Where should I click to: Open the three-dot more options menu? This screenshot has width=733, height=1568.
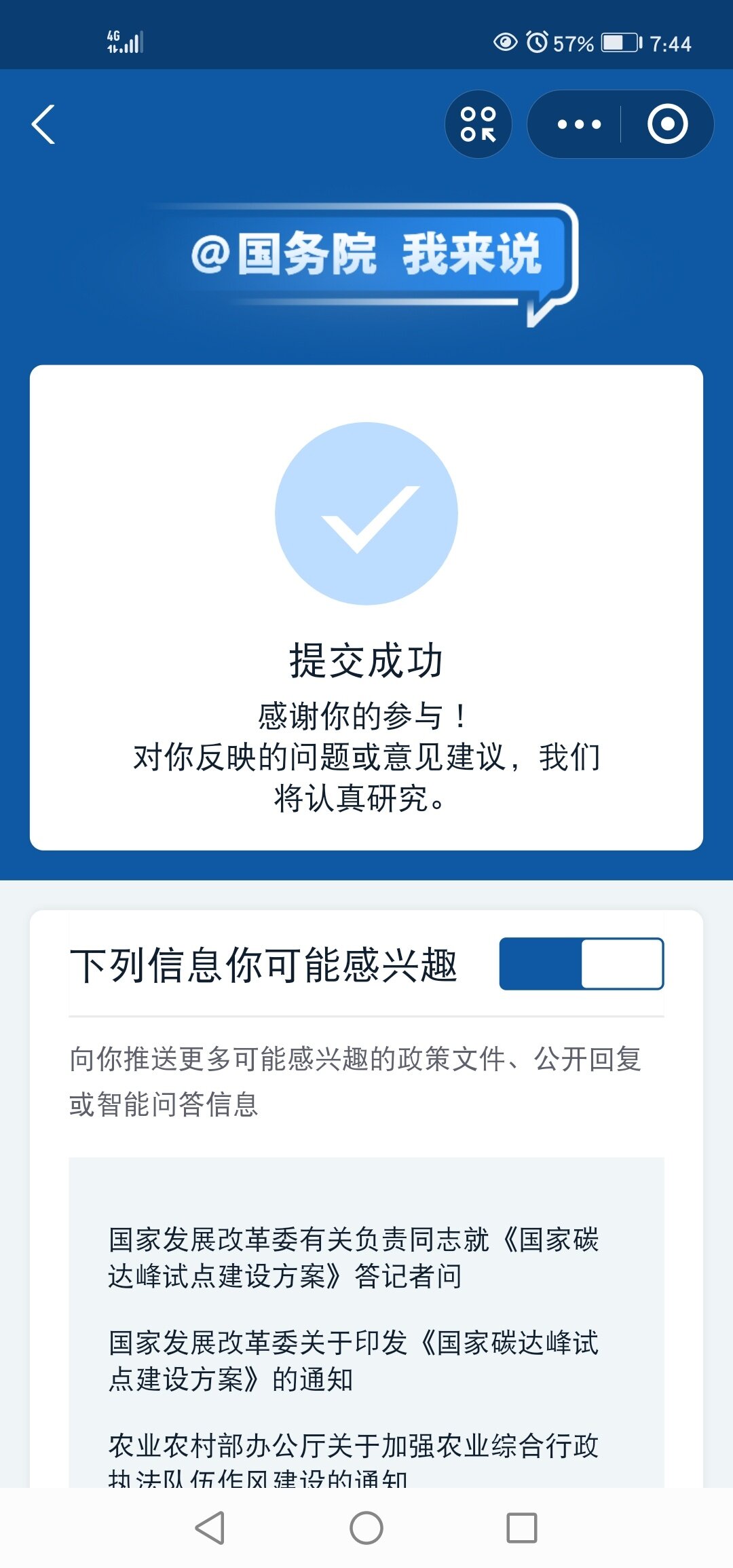click(x=579, y=124)
